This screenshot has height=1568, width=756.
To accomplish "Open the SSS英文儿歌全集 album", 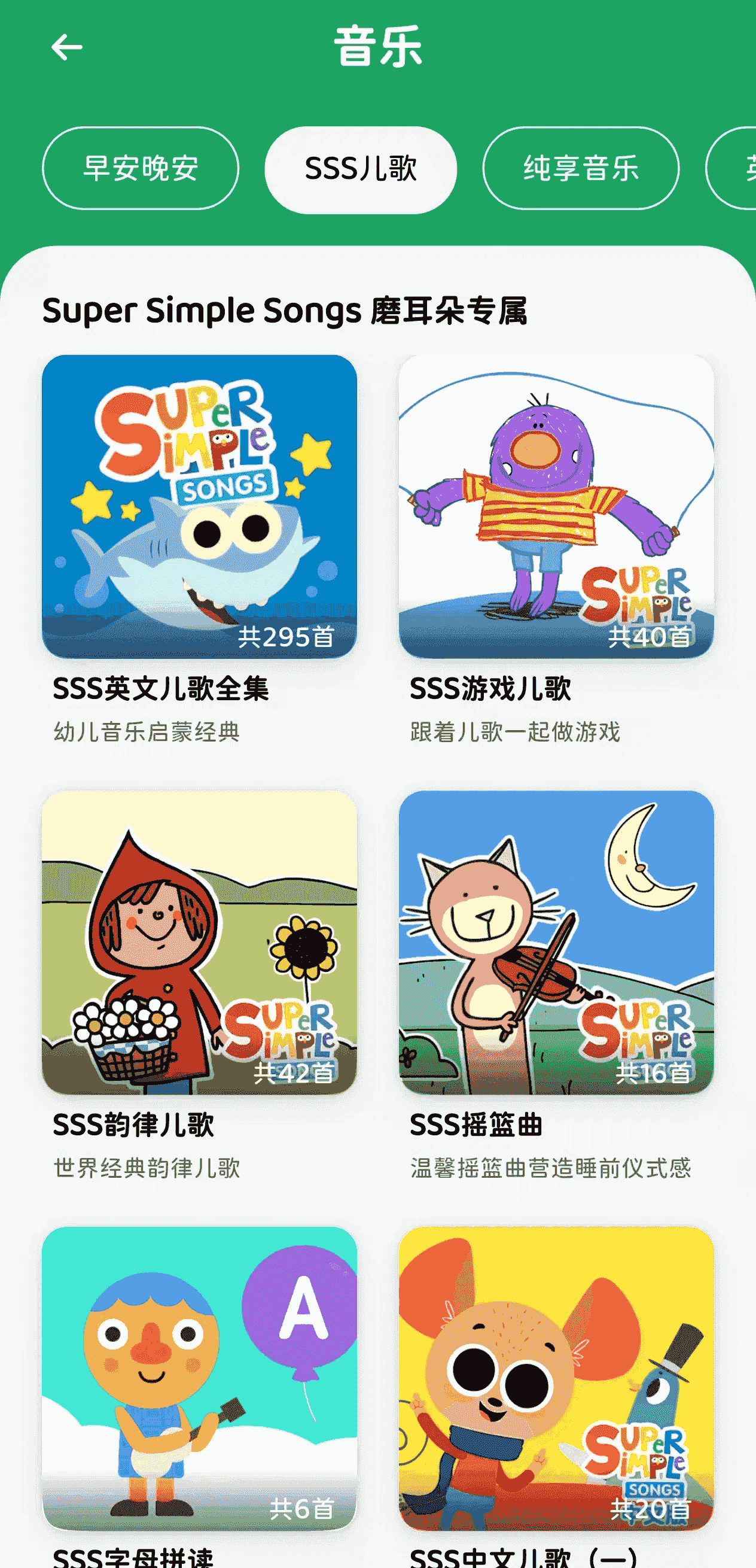I will [x=200, y=506].
